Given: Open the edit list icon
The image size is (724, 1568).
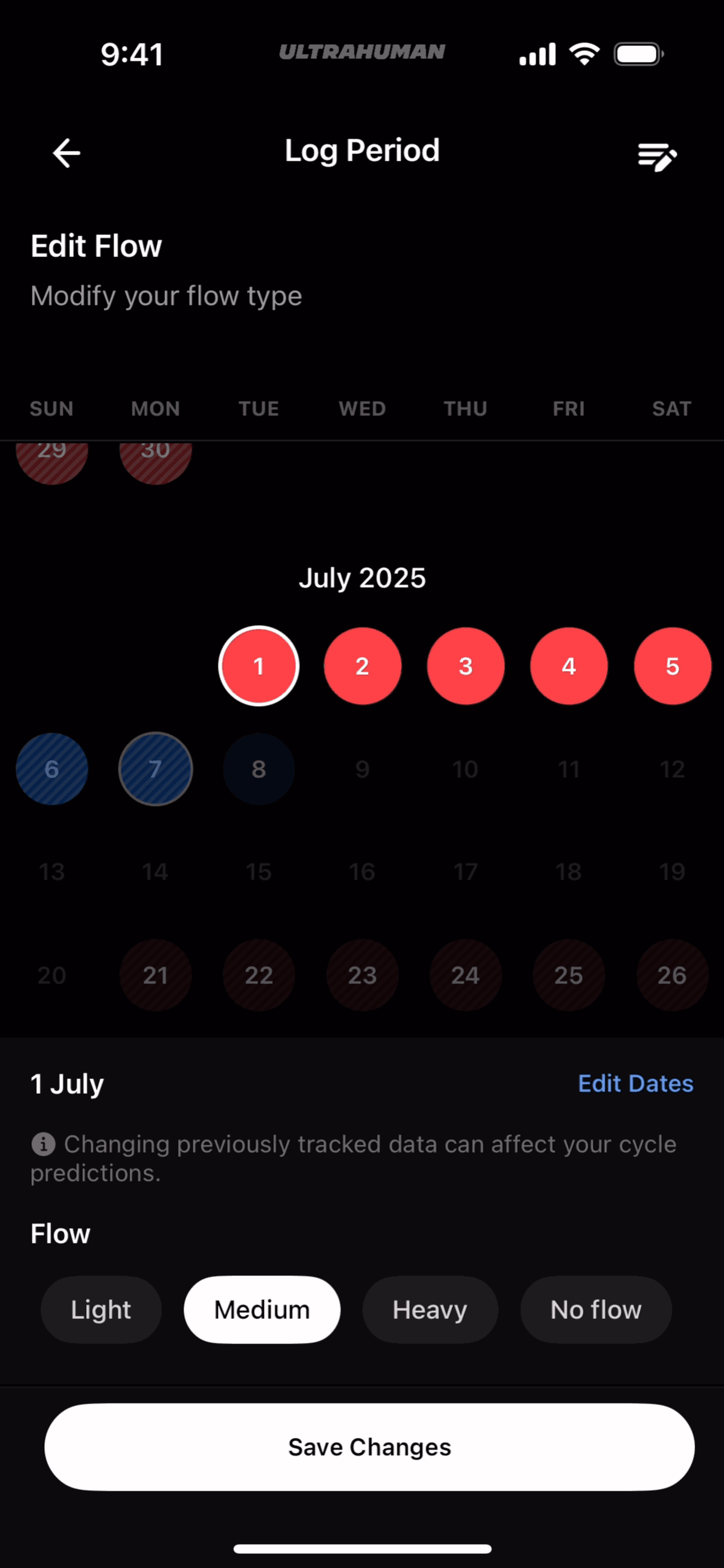Looking at the screenshot, I should click(x=657, y=156).
